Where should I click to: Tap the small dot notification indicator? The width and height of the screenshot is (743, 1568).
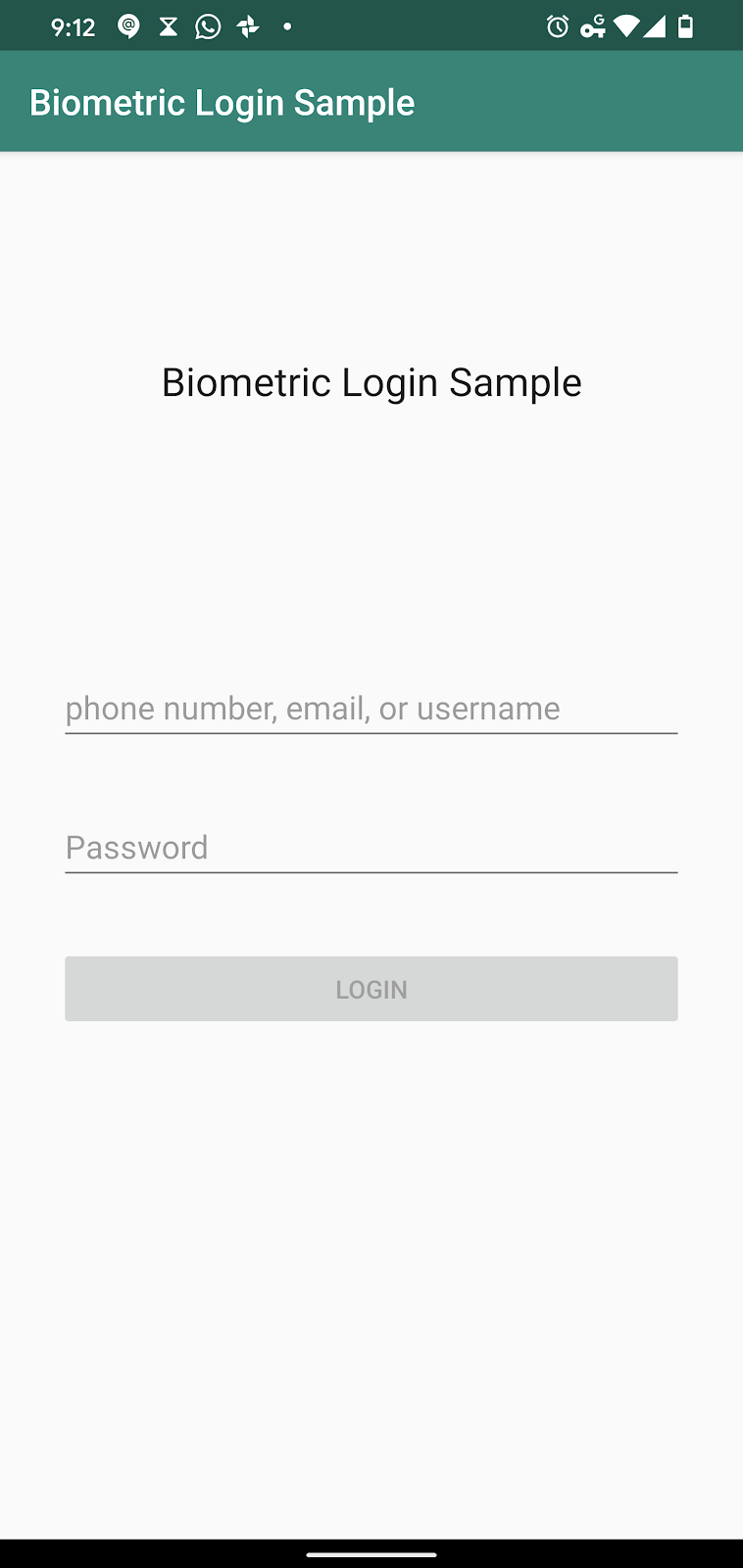[286, 26]
